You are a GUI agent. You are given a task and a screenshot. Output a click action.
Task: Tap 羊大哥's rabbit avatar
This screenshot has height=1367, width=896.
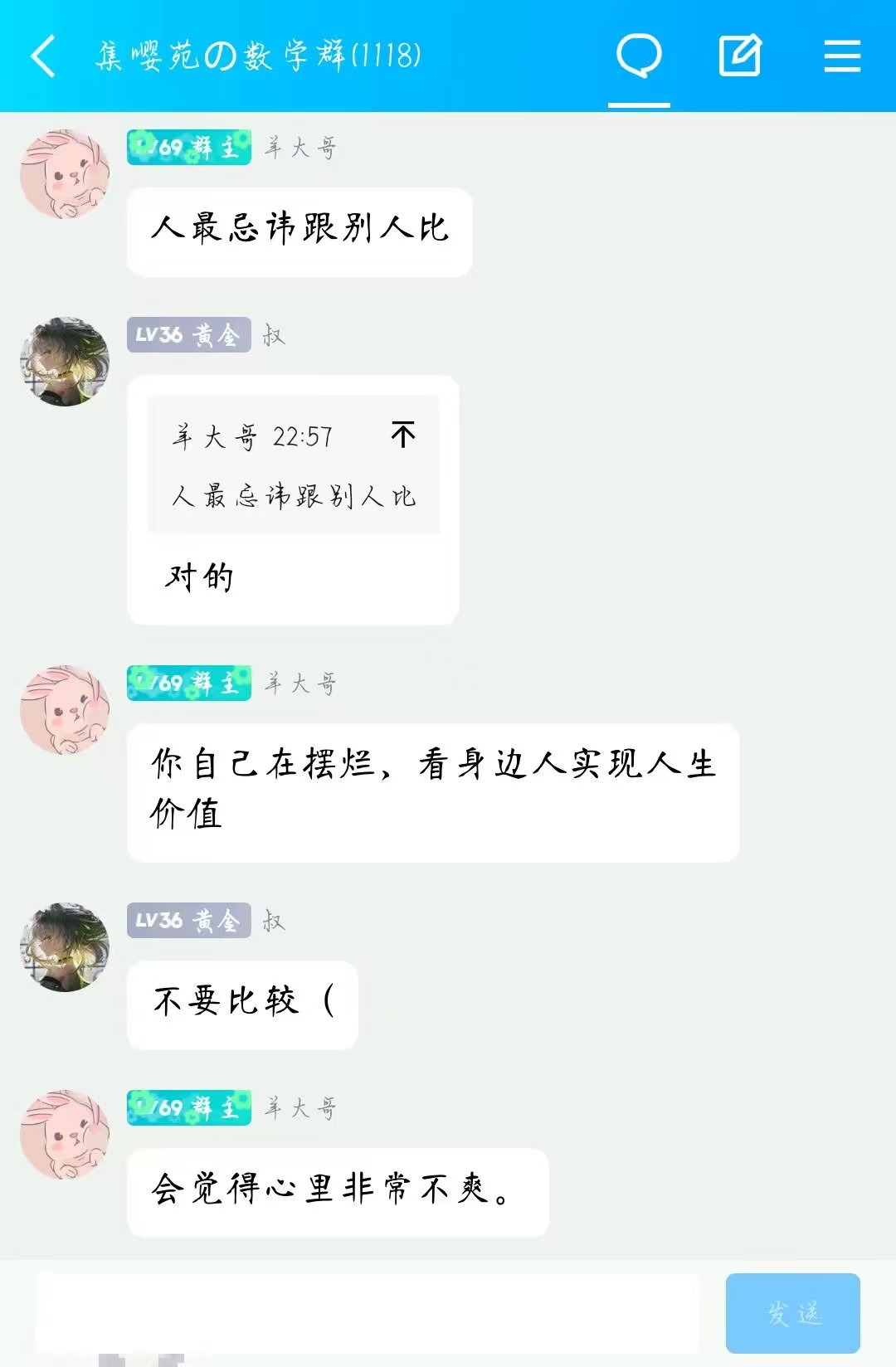(66, 173)
